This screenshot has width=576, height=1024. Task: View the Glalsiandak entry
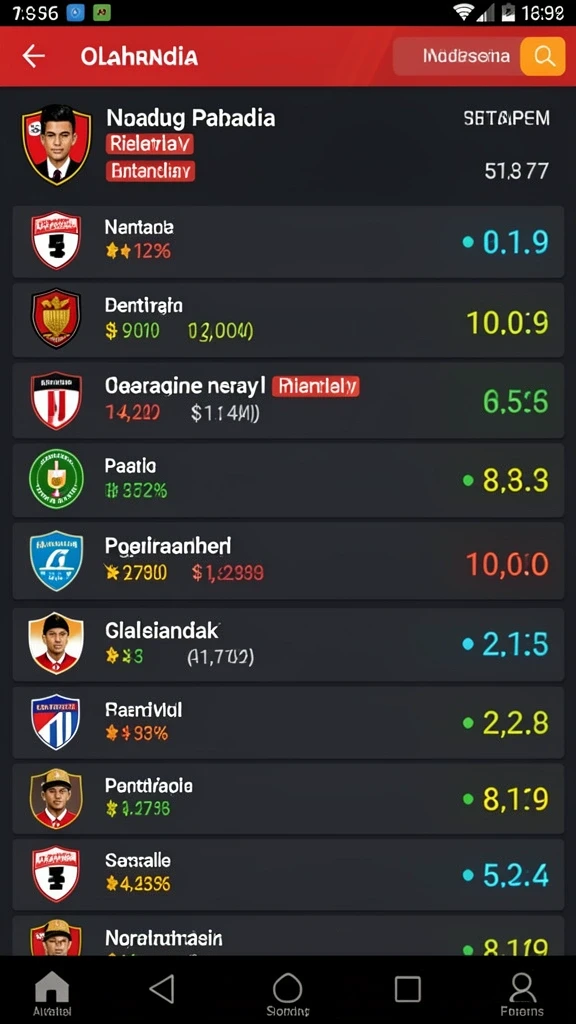click(288, 643)
